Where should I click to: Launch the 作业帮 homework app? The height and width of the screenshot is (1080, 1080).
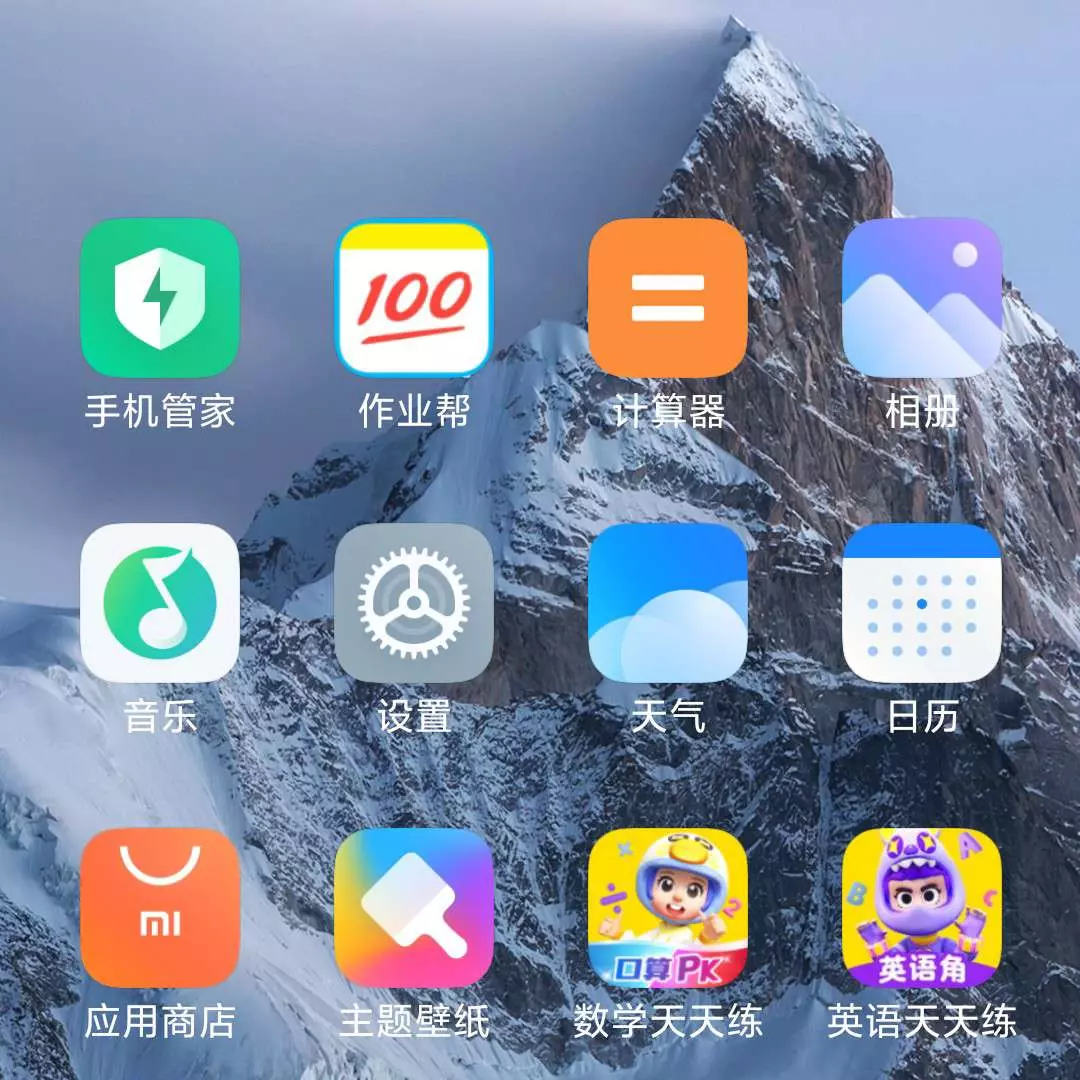coord(414,298)
